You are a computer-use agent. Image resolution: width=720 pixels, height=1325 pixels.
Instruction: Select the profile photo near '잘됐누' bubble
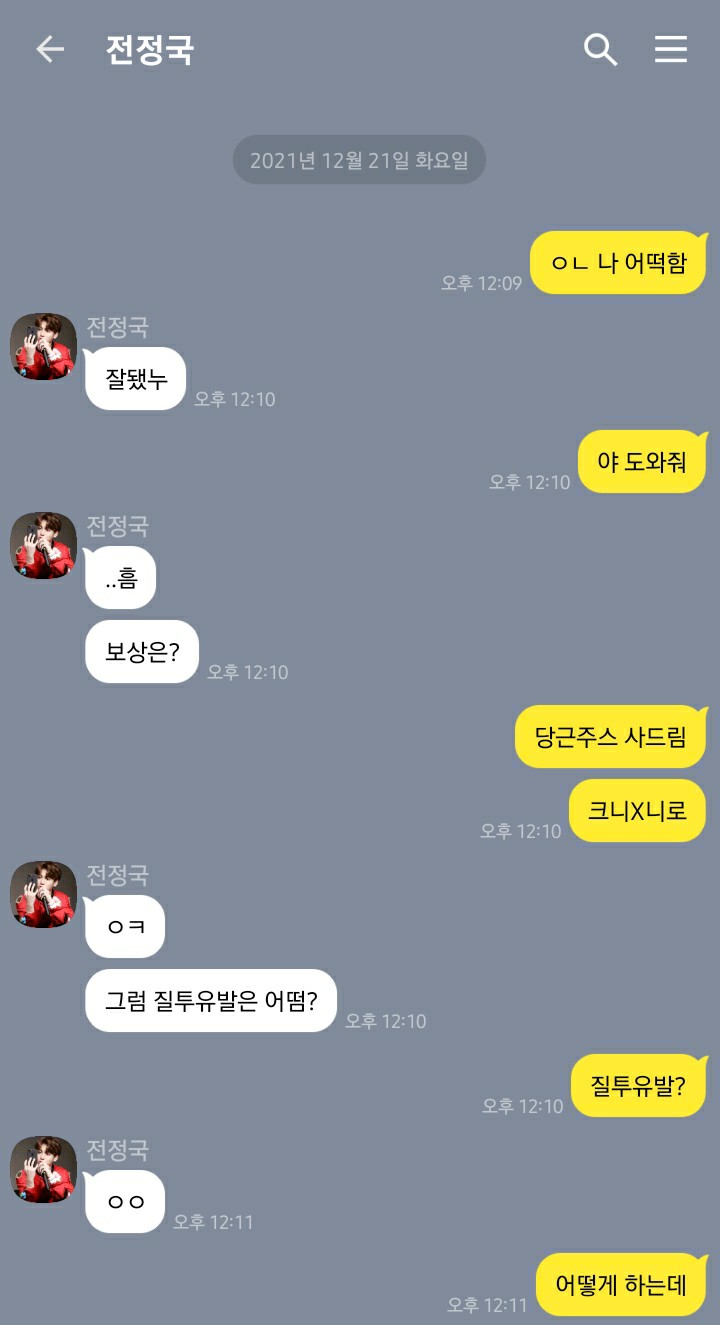click(x=42, y=347)
